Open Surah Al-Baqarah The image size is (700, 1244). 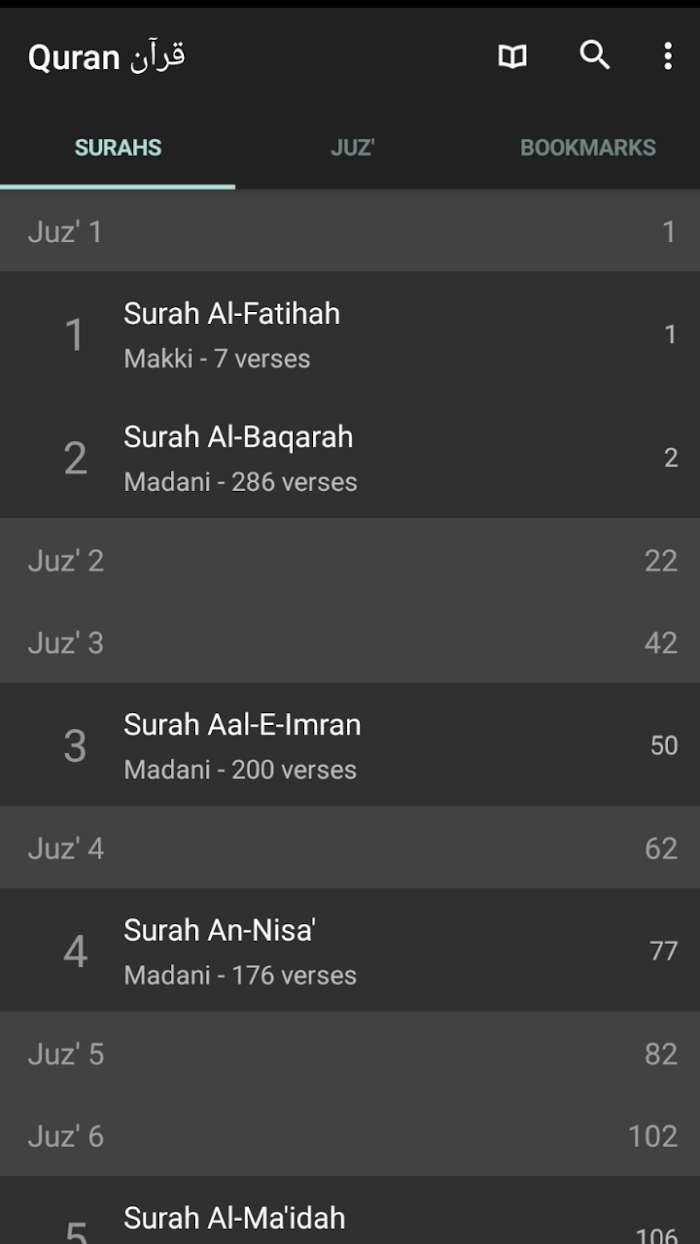pyautogui.click(x=350, y=457)
